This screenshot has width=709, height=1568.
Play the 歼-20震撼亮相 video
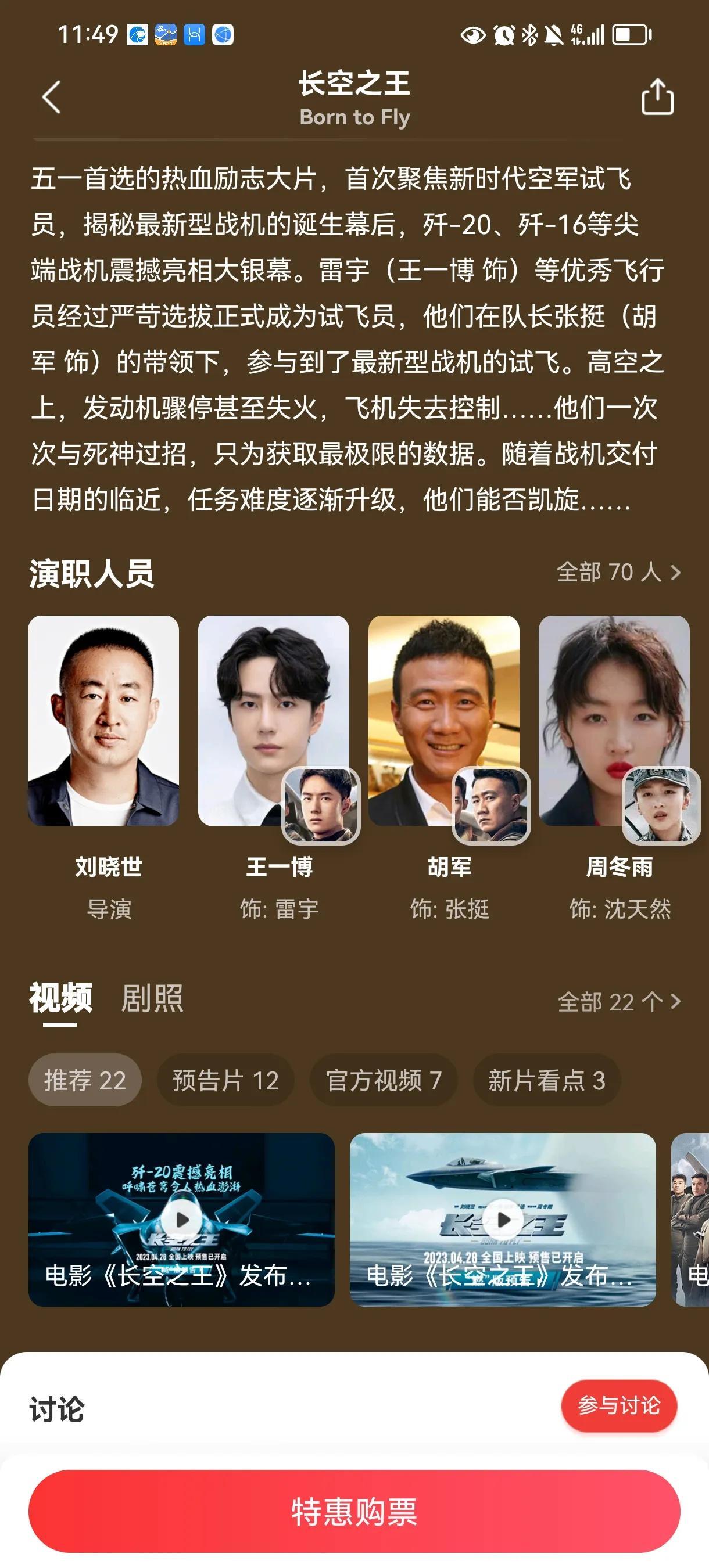(x=181, y=1220)
